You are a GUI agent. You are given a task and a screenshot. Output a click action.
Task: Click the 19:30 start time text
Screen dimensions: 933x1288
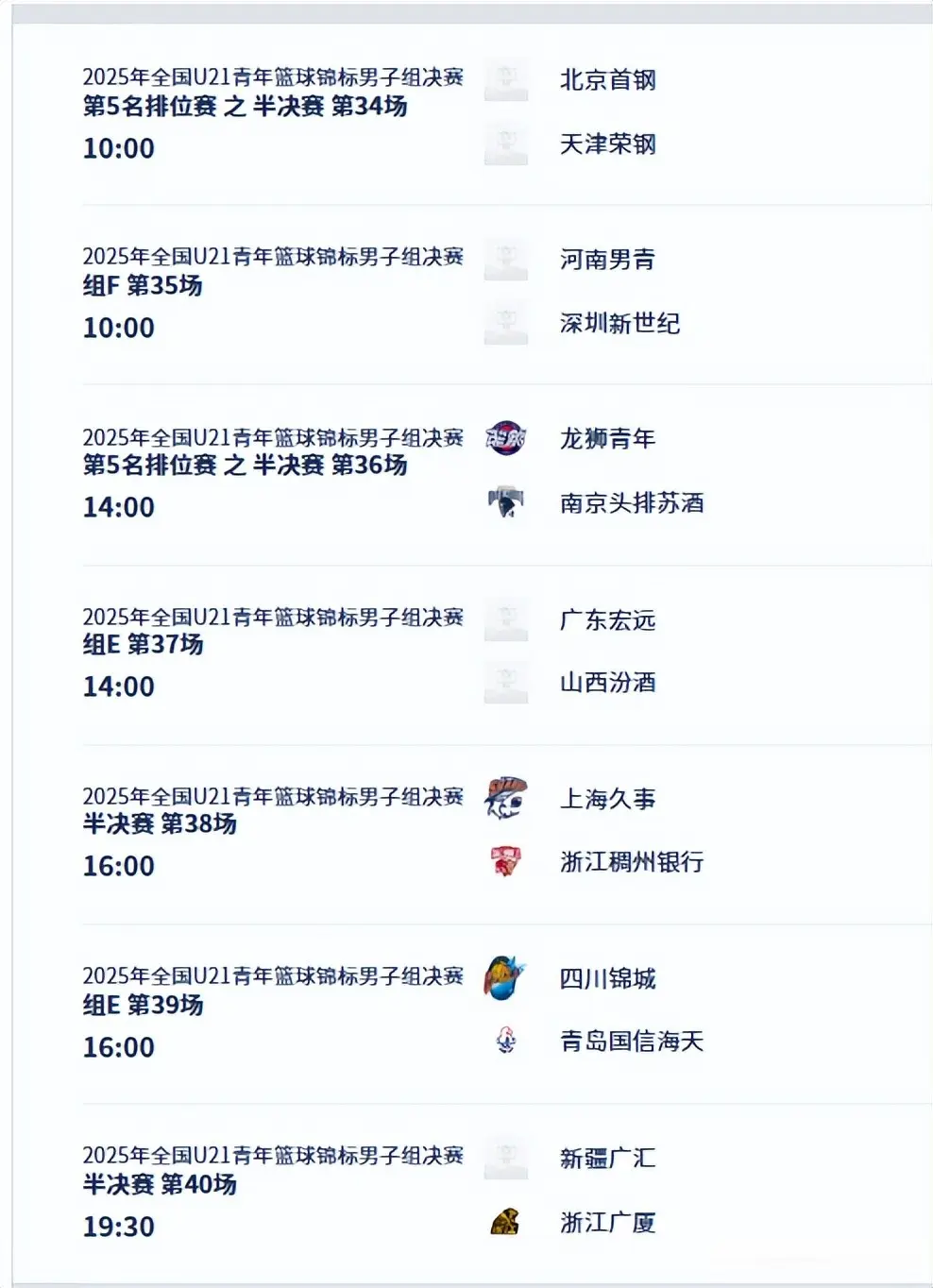point(118,1226)
